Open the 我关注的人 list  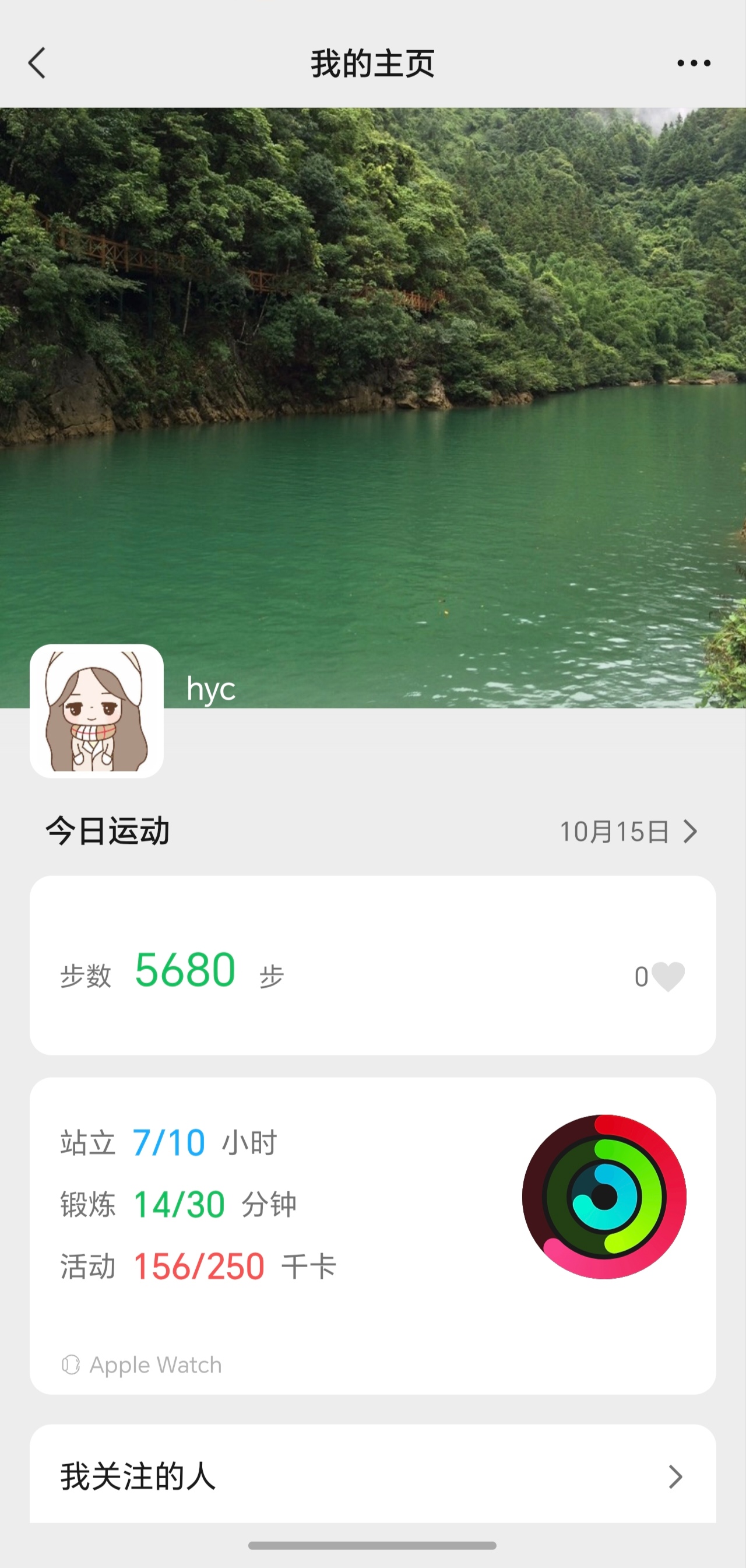click(x=372, y=1476)
